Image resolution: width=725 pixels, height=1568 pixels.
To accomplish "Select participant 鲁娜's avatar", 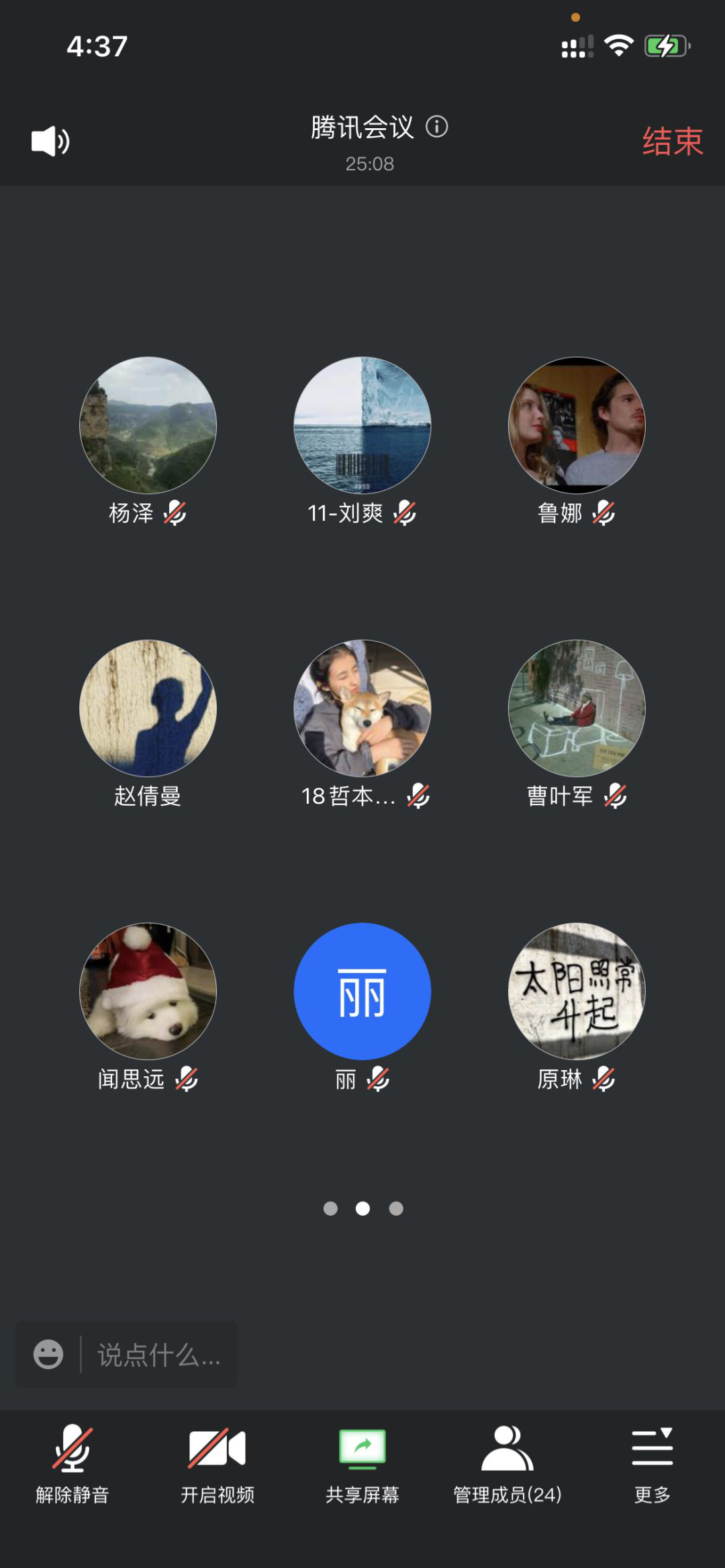I will click(577, 425).
